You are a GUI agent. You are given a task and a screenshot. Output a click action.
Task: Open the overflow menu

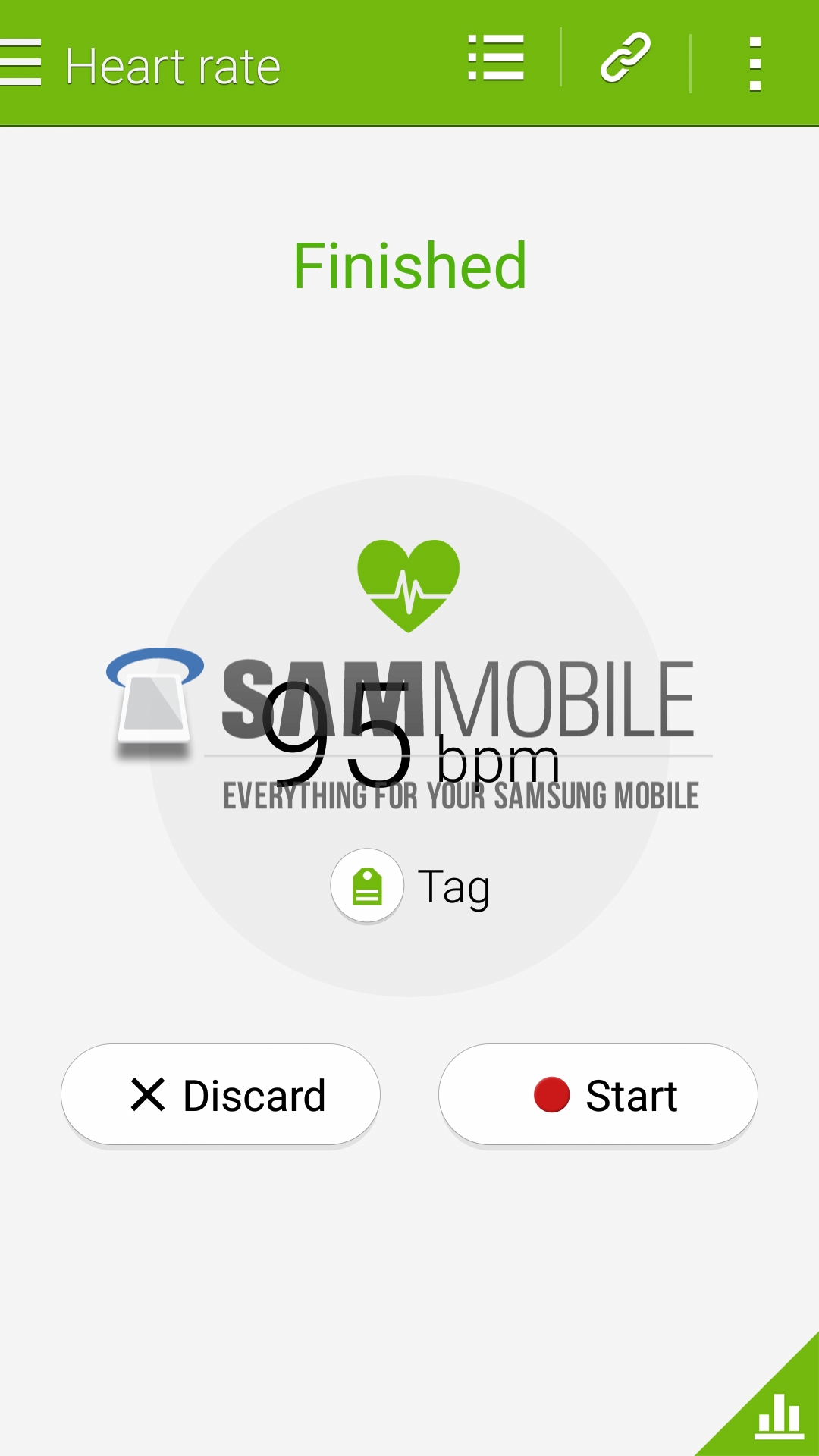(x=755, y=64)
